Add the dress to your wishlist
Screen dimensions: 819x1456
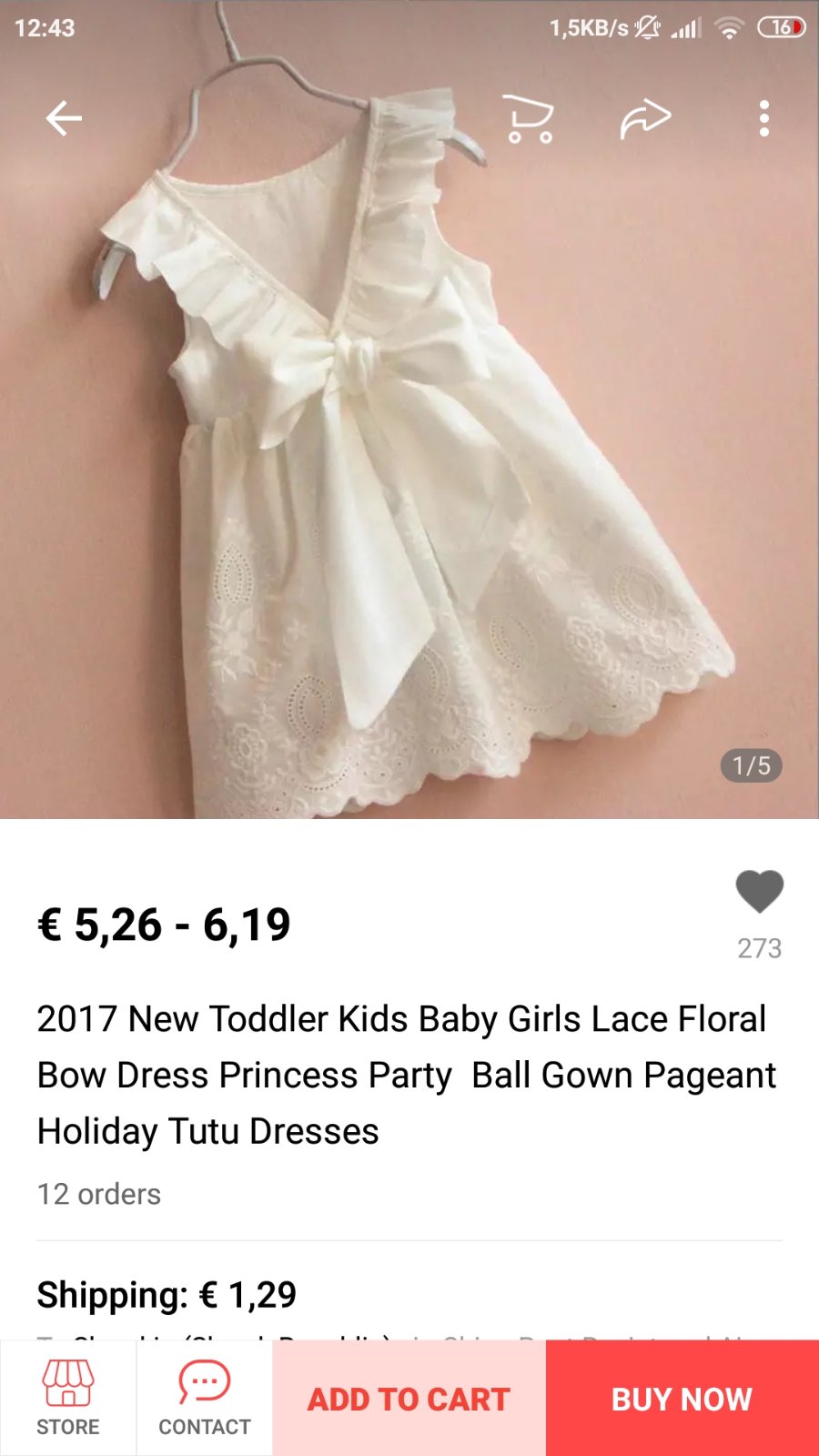point(759,892)
